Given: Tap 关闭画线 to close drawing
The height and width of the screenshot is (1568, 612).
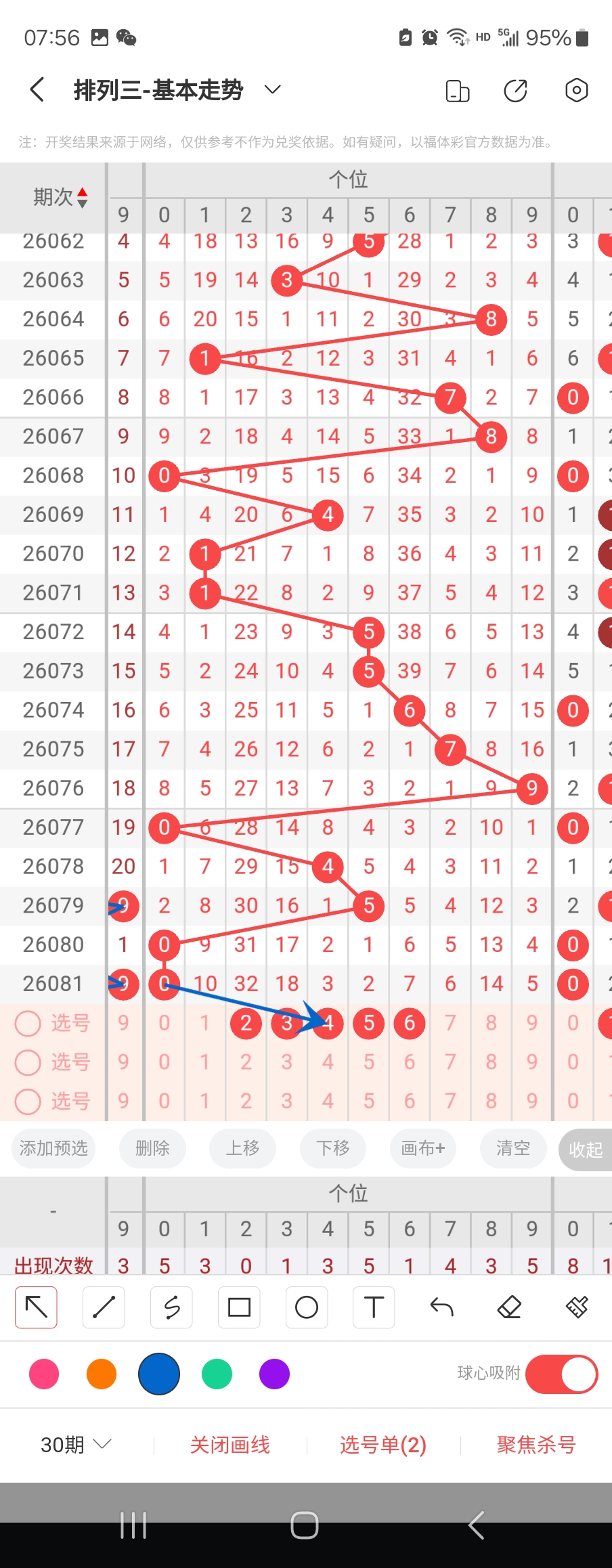Looking at the screenshot, I should (x=230, y=1445).
